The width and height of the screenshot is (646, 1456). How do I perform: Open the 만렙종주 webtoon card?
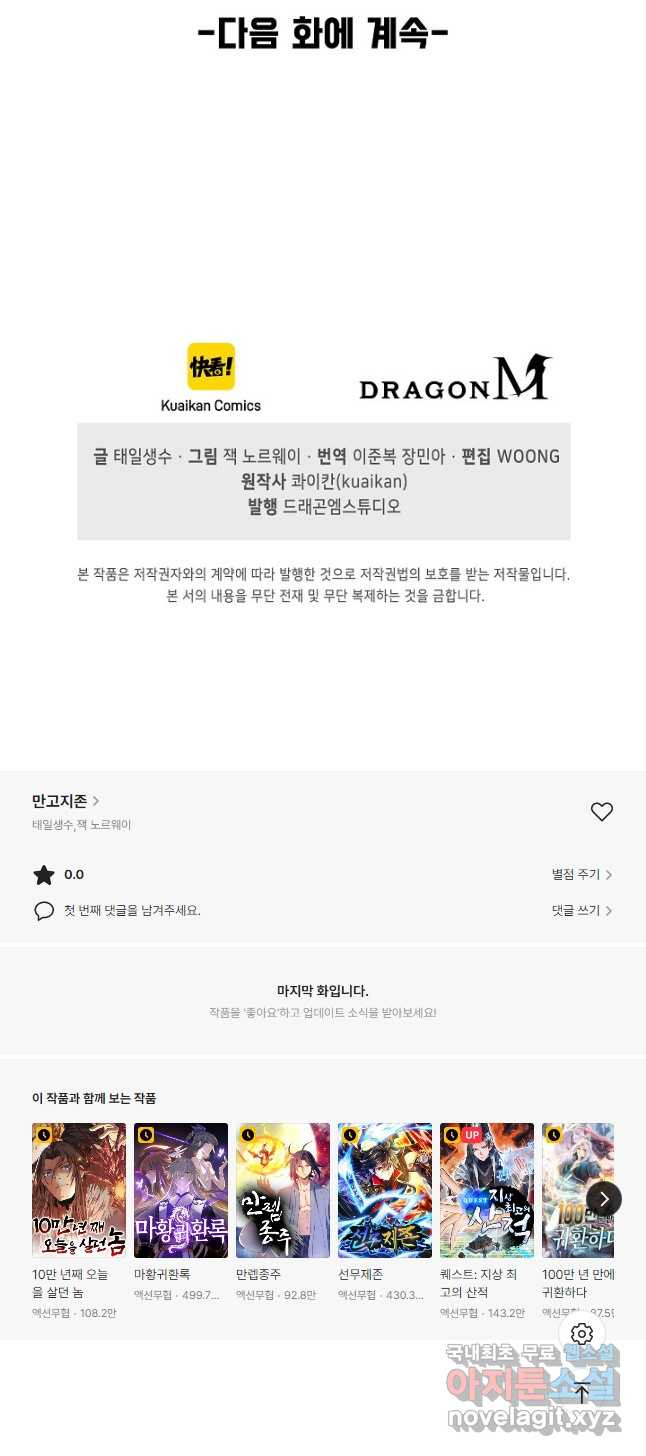click(283, 1190)
